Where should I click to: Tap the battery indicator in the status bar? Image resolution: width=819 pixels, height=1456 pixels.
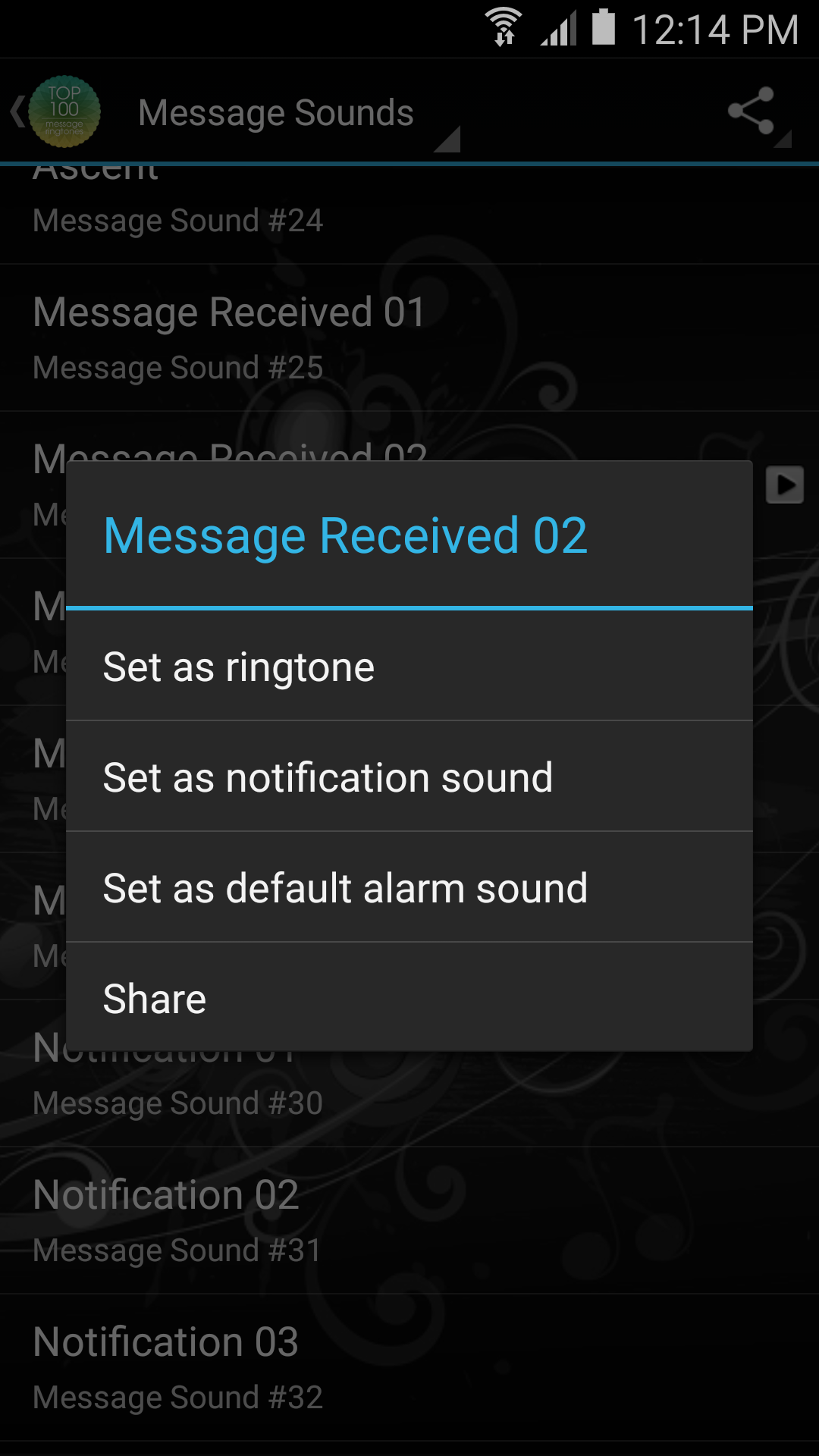click(x=603, y=25)
